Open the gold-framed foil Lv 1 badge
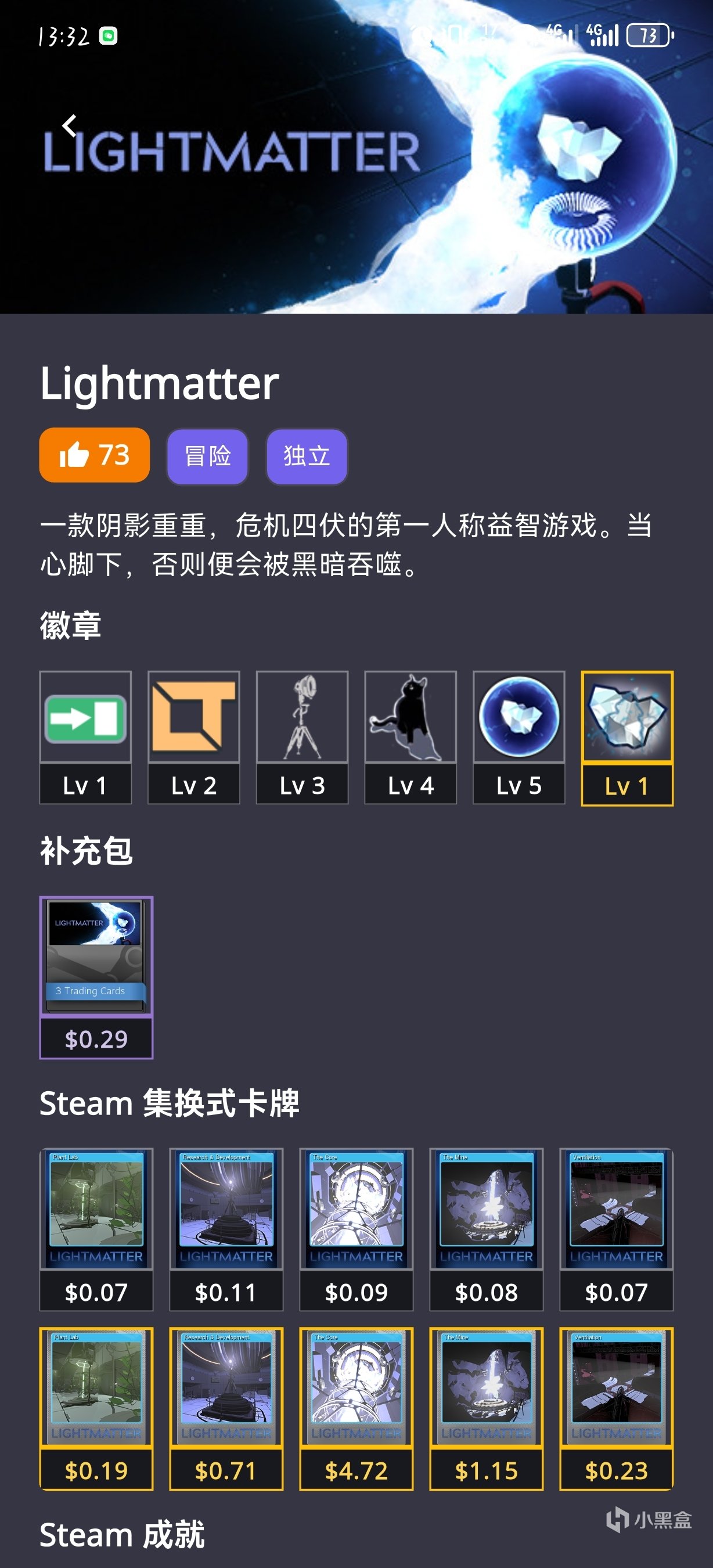Image resolution: width=713 pixels, height=1568 pixels. pyautogui.click(x=626, y=736)
